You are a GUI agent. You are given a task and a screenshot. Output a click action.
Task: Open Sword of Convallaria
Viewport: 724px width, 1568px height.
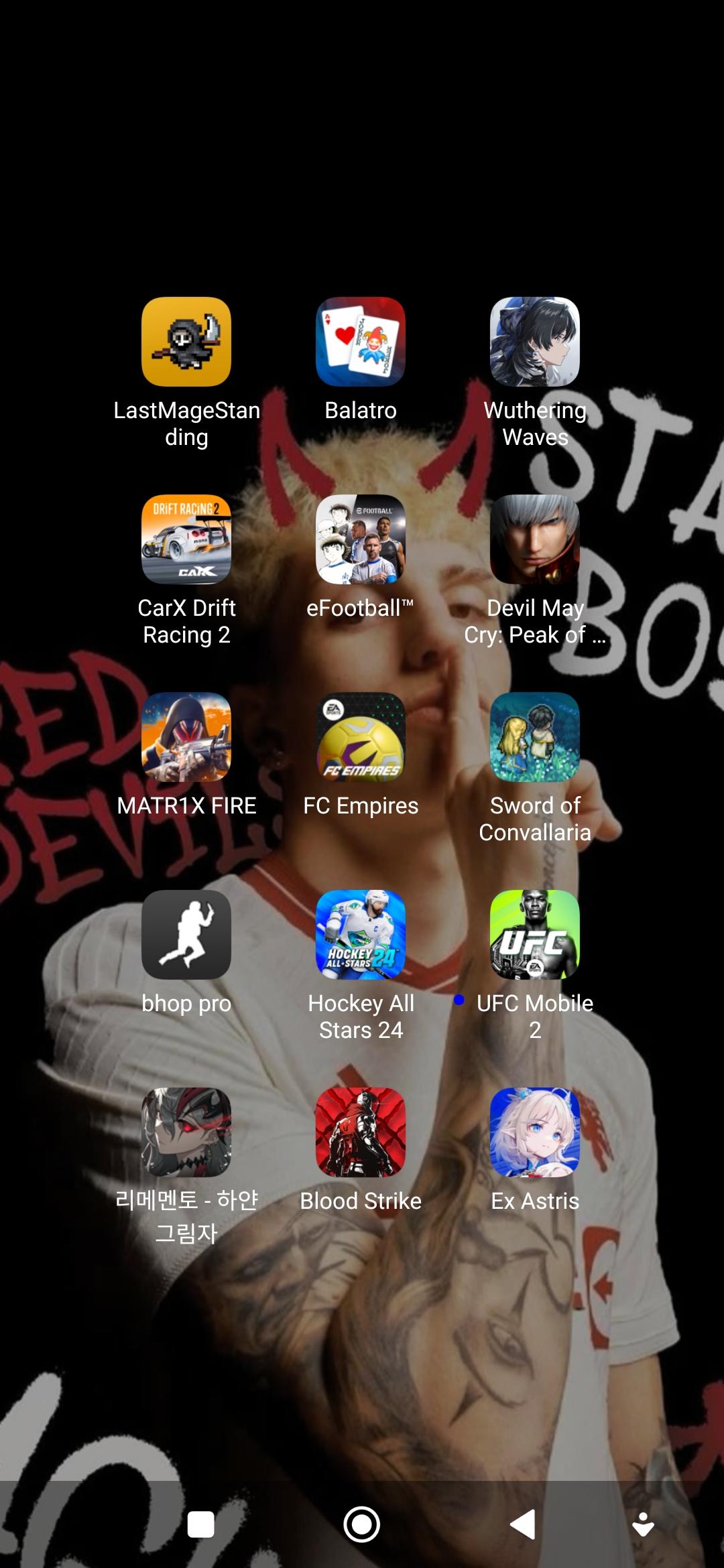[535, 737]
